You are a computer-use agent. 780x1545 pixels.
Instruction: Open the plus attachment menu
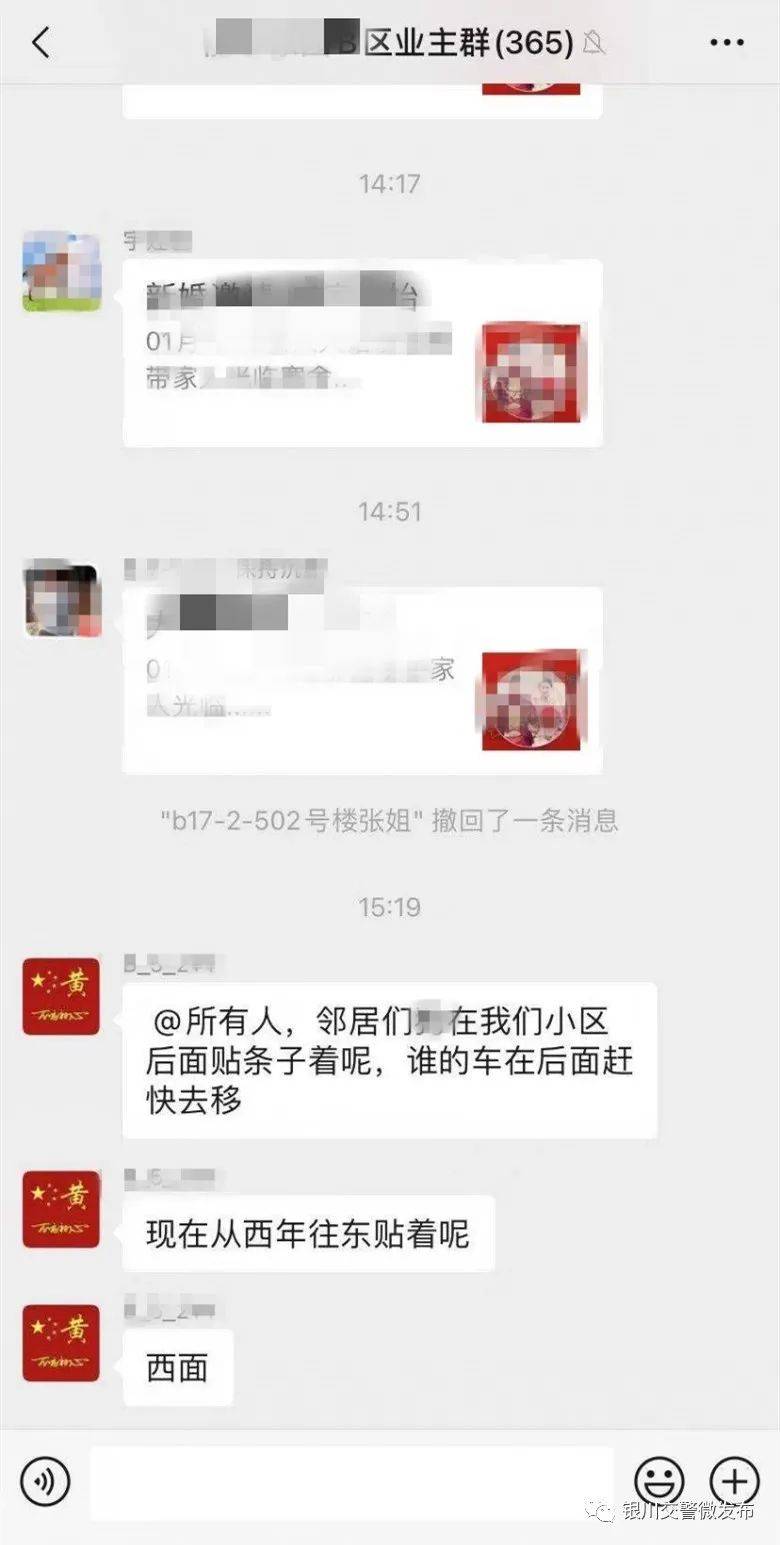734,1481
